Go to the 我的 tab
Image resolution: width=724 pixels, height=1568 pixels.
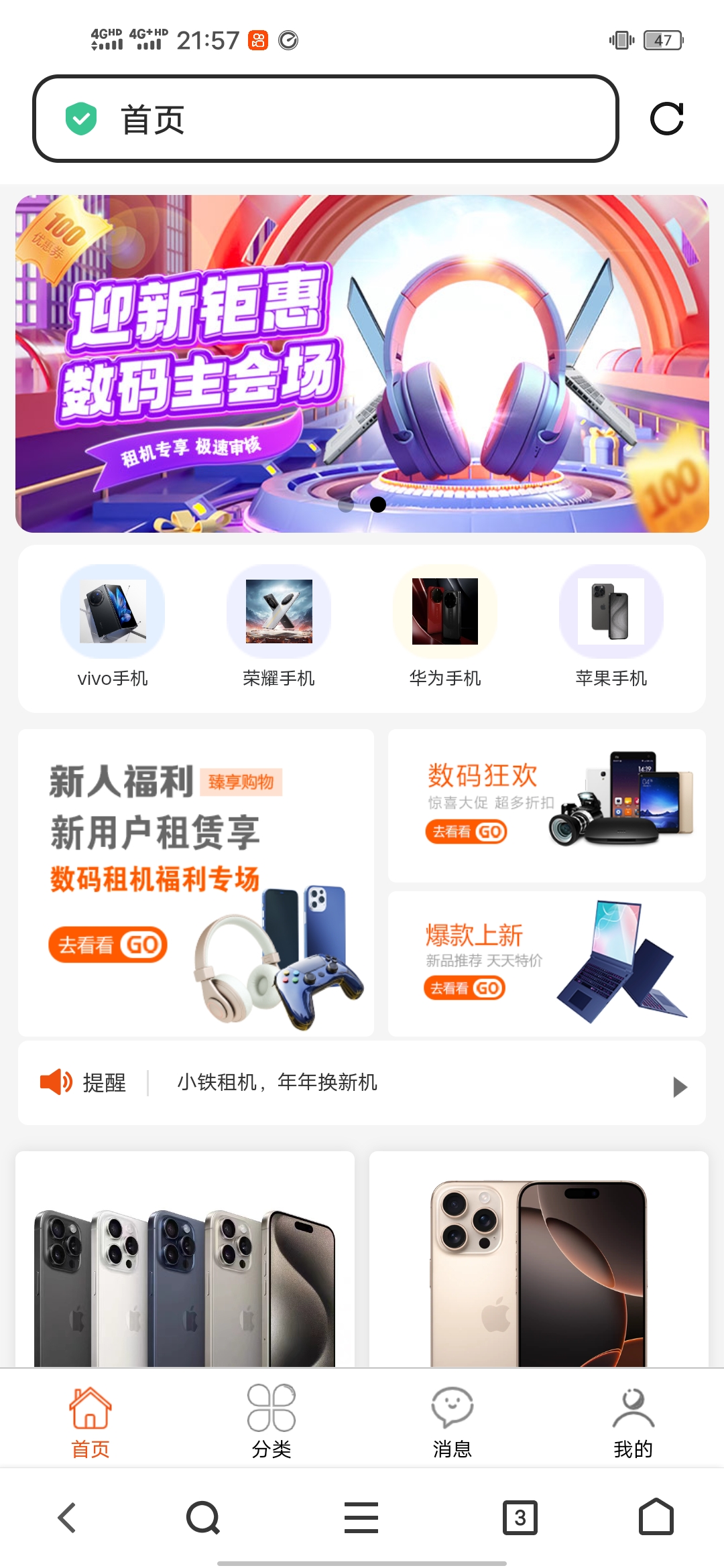[x=633, y=1420]
